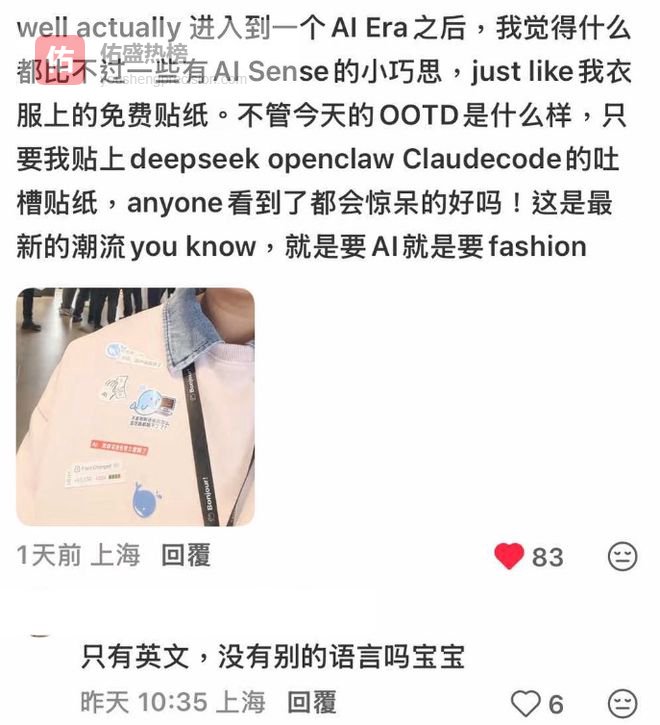Reply to the AI Era comment
Image resolution: width=660 pixels, height=725 pixels.
tap(186, 555)
